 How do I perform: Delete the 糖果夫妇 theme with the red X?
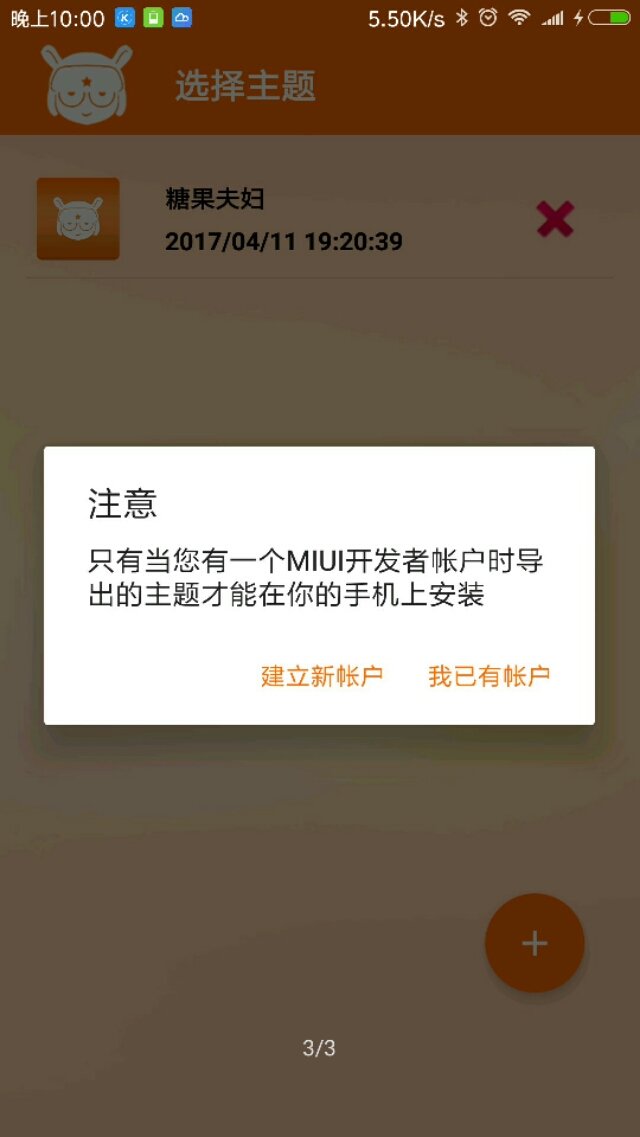555,219
